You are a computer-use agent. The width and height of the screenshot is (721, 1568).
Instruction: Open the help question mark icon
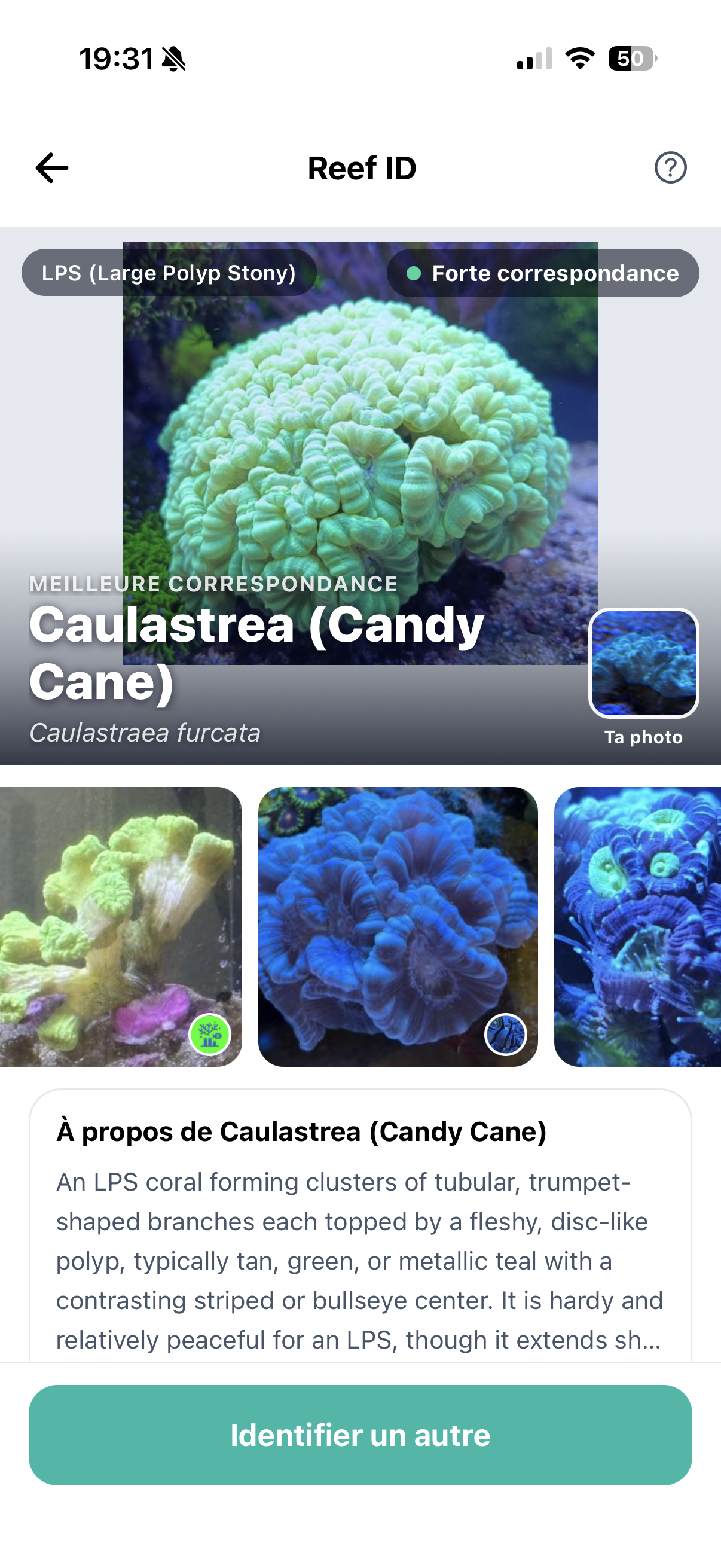671,167
